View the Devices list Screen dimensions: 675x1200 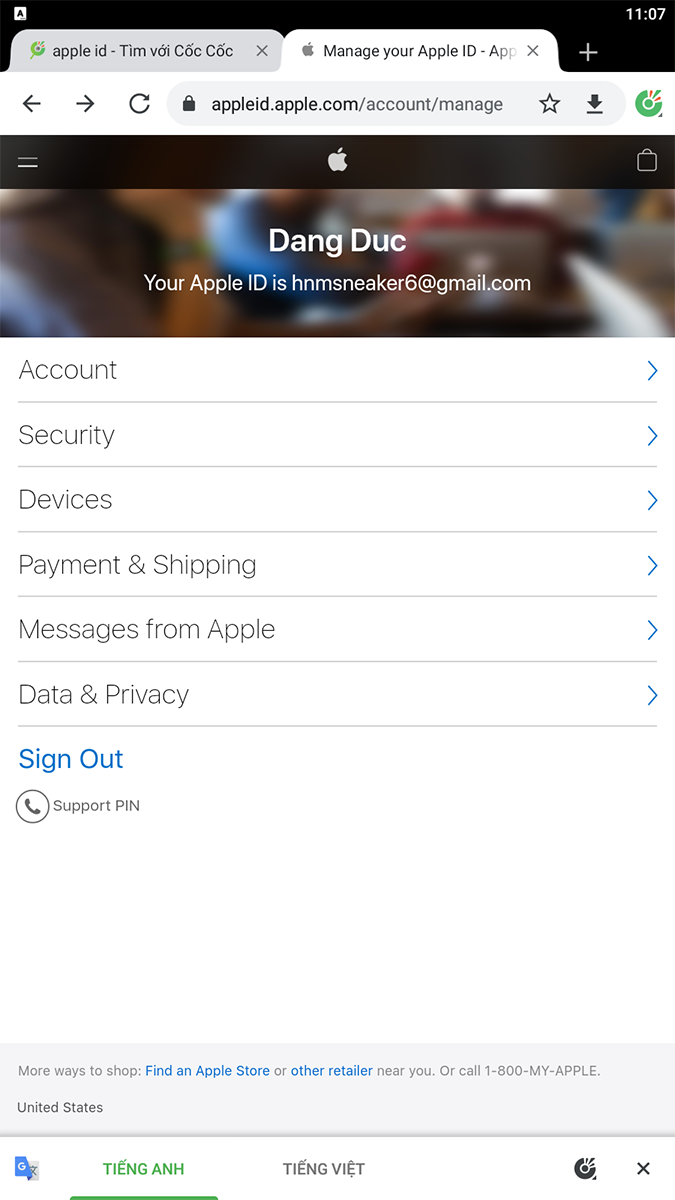[x=337, y=500]
